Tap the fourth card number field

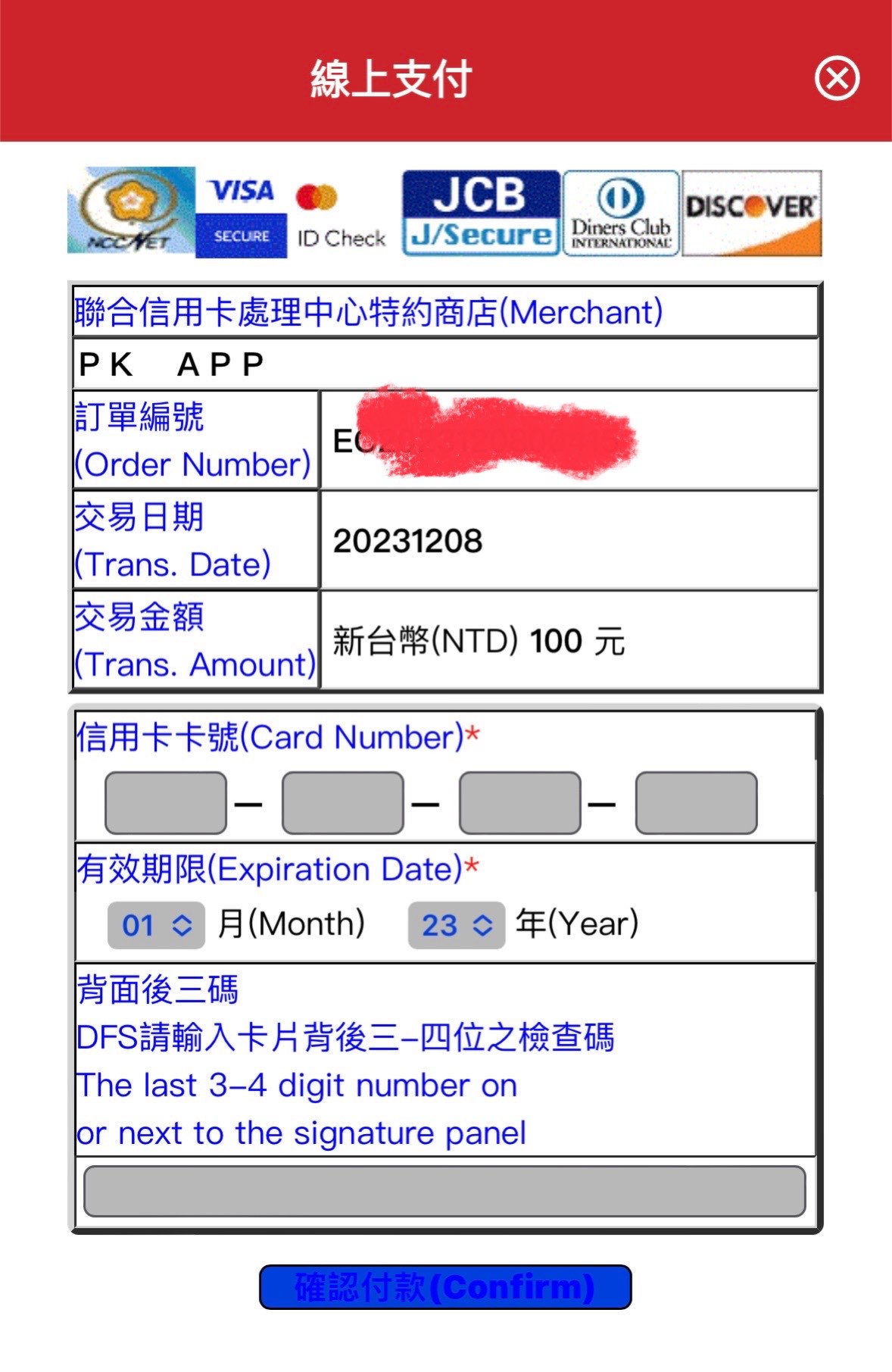(696, 803)
